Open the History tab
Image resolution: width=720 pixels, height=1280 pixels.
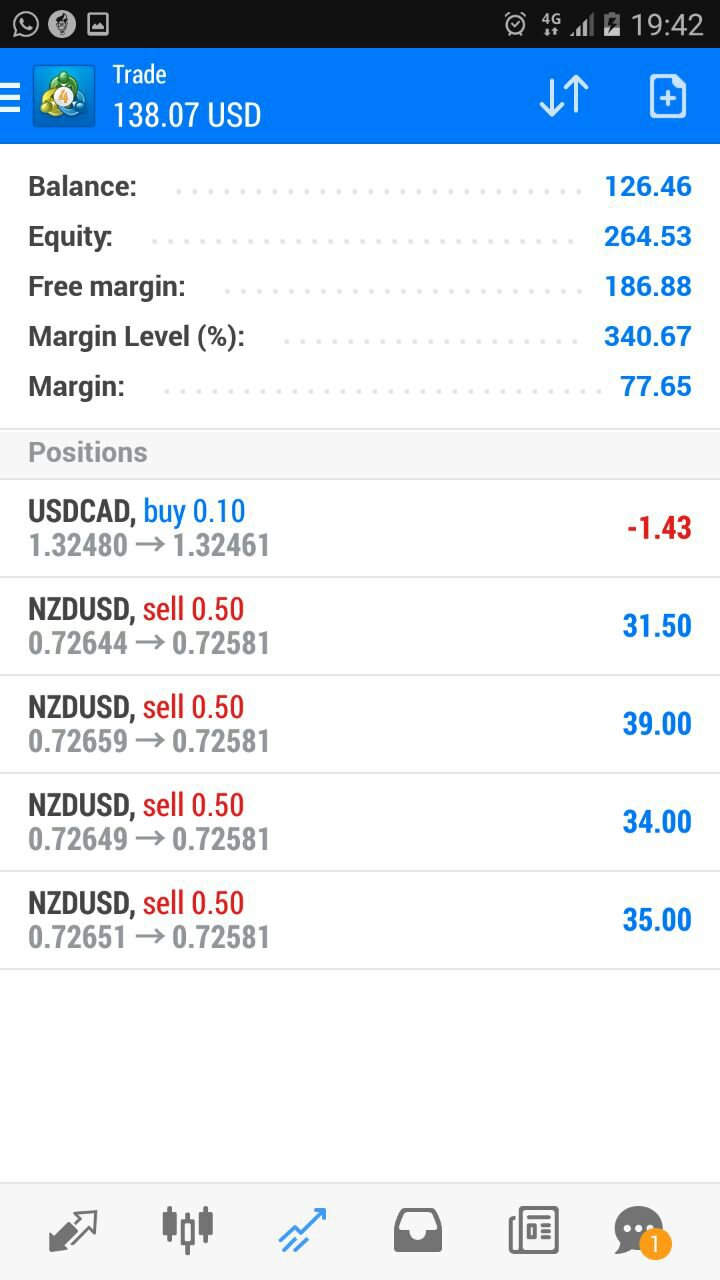417,1230
